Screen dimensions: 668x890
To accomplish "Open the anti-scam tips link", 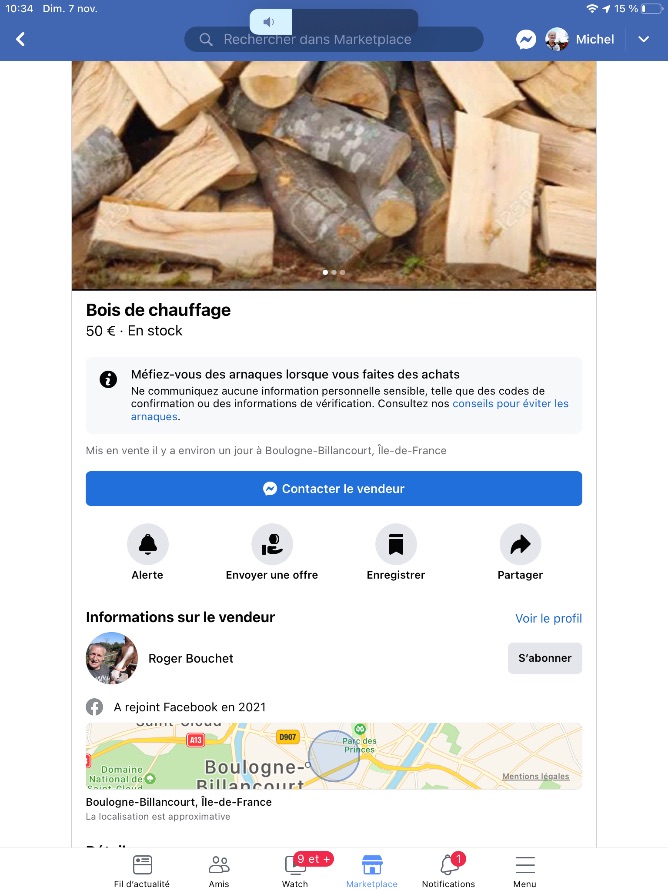I will click(x=510, y=404).
